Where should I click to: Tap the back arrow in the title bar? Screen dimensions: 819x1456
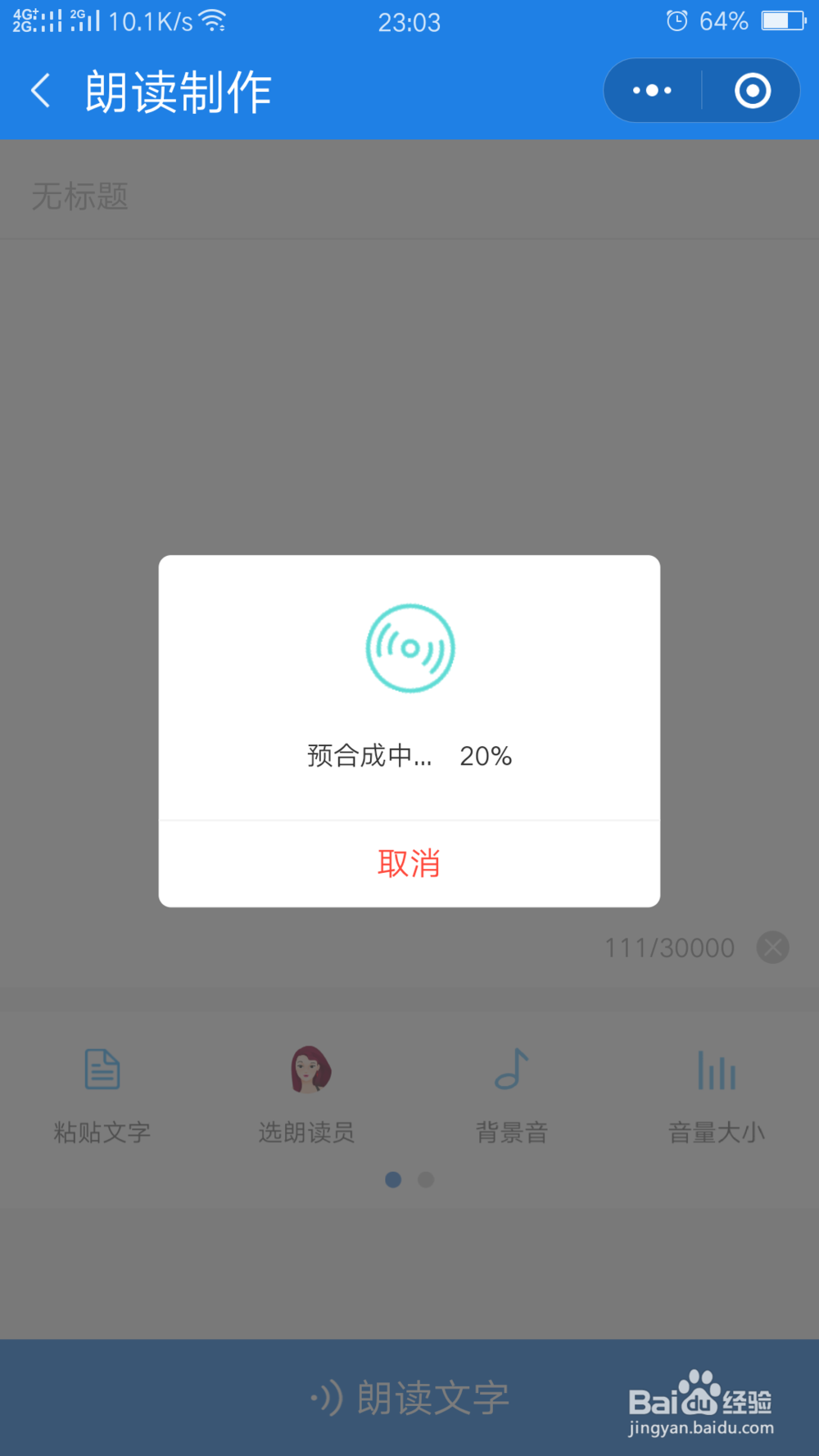pos(40,90)
